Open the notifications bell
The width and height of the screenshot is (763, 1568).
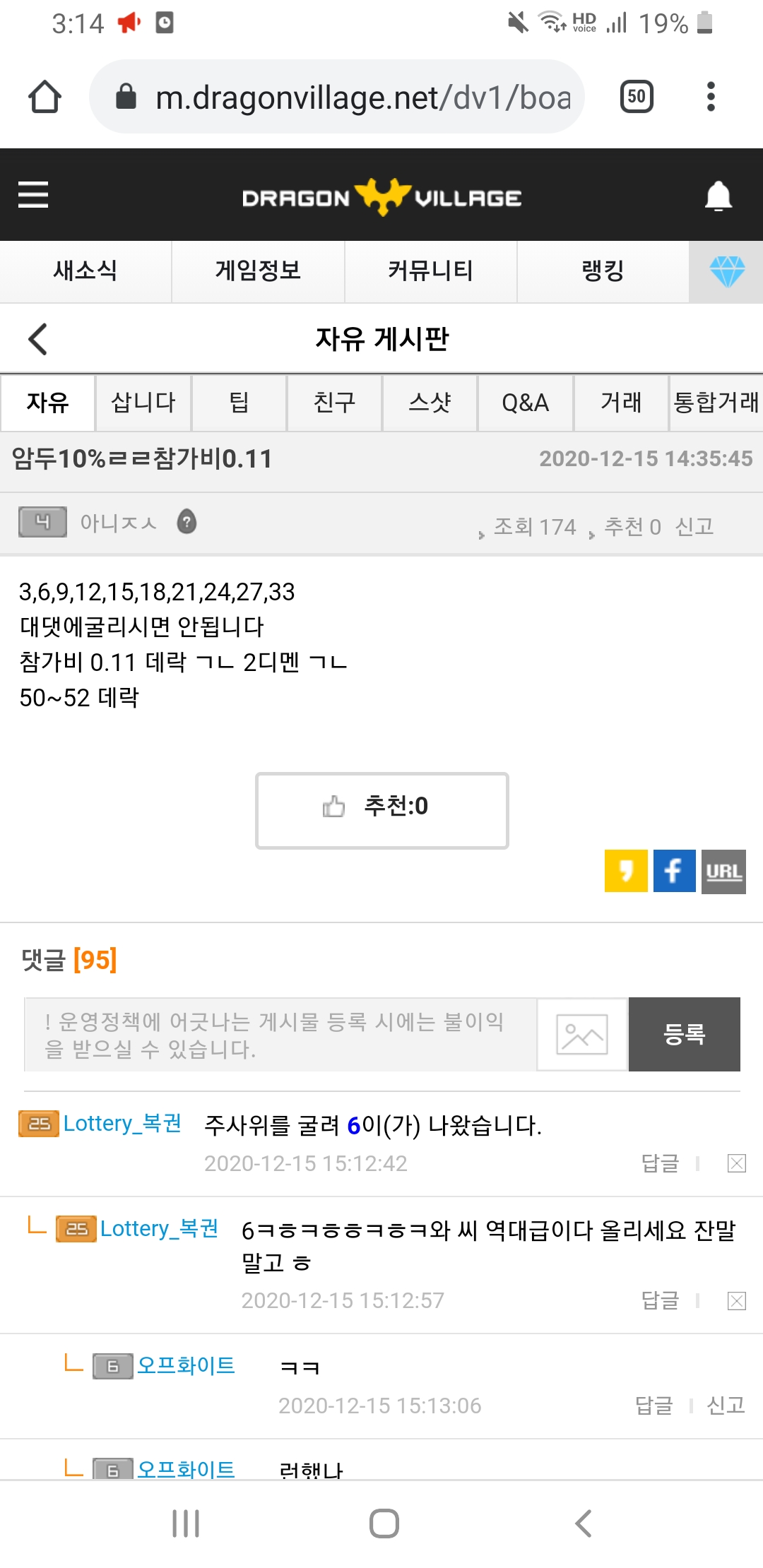click(718, 196)
